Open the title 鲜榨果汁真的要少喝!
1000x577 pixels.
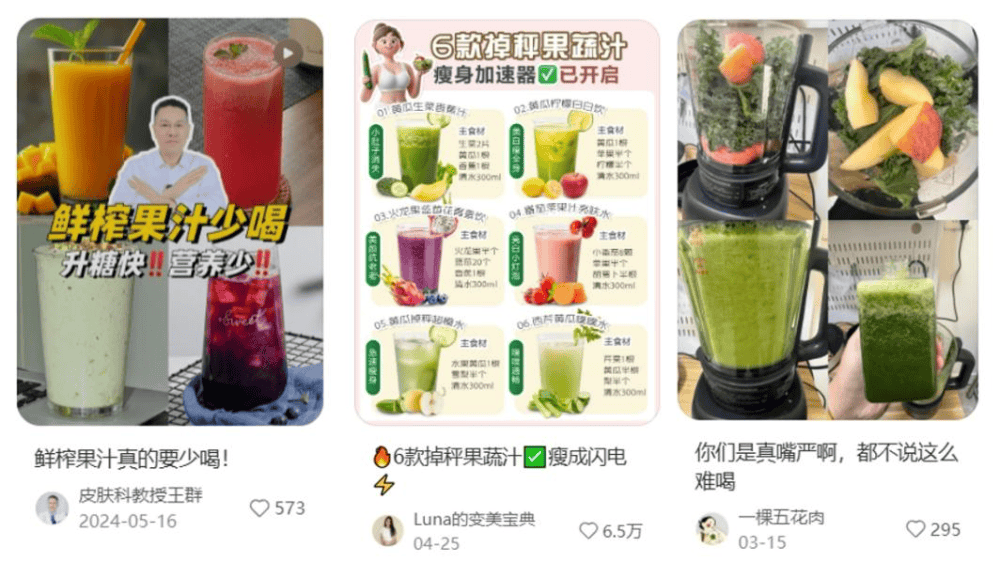point(132,459)
